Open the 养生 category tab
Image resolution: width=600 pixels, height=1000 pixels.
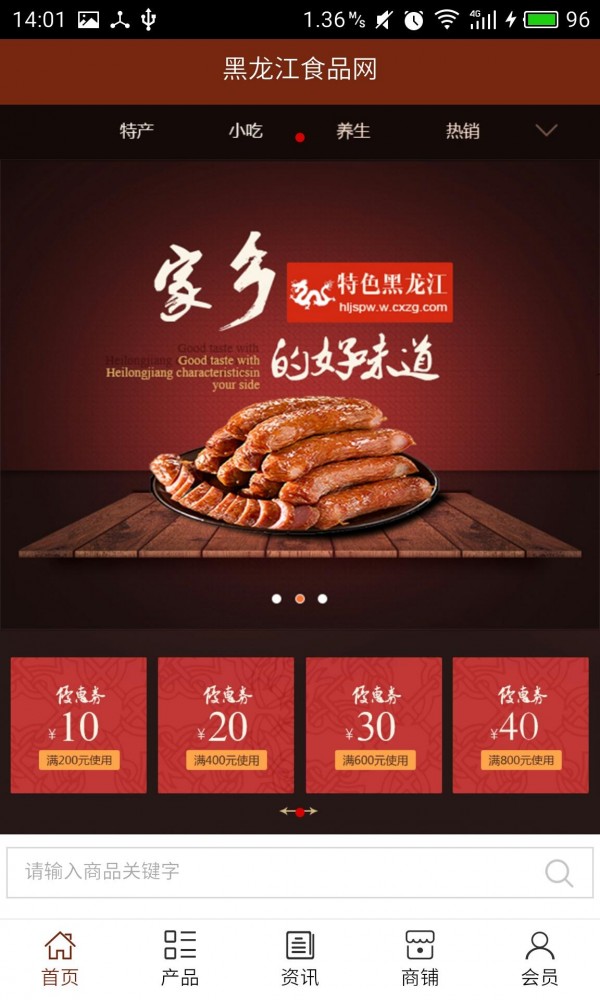[353, 131]
